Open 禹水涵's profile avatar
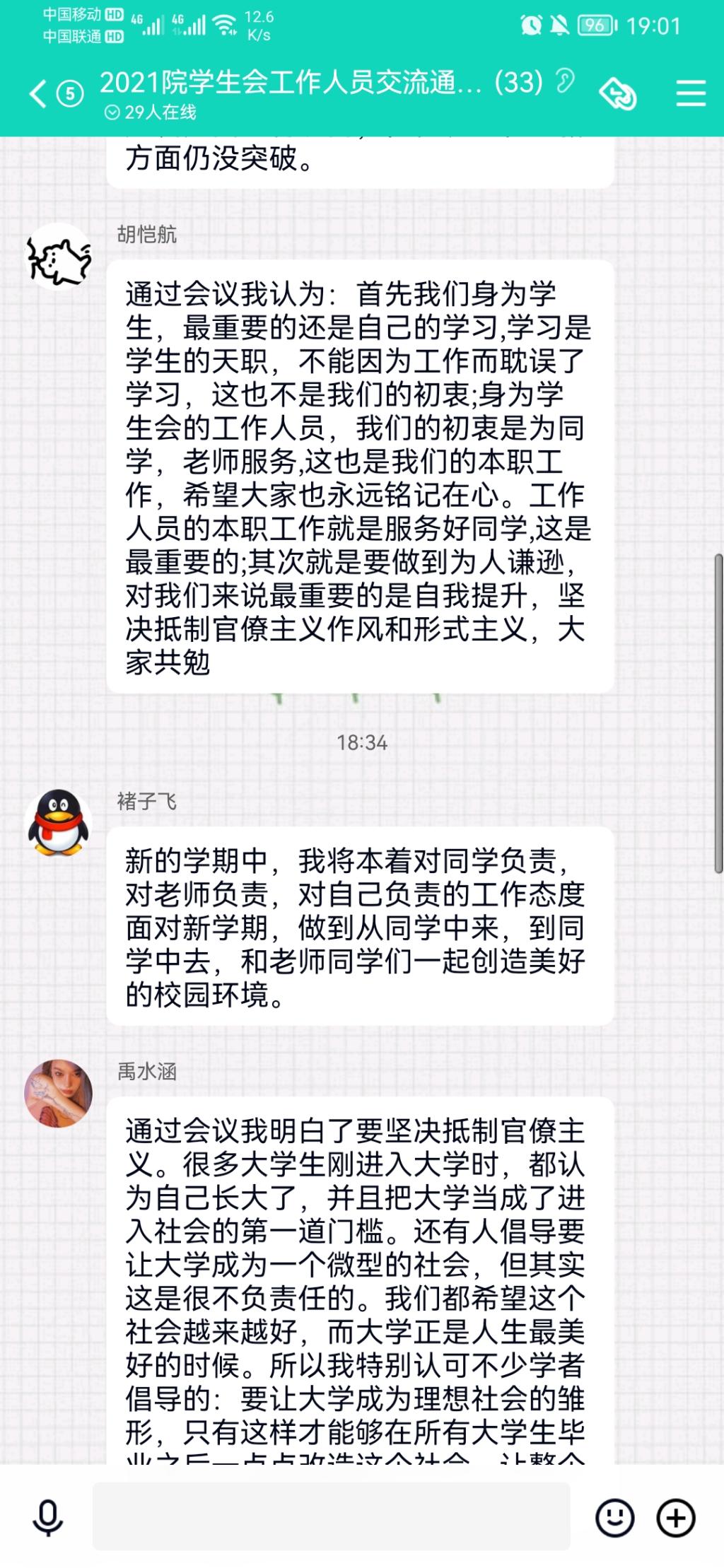Image resolution: width=724 pixels, height=1568 pixels. tap(59, 1093)
